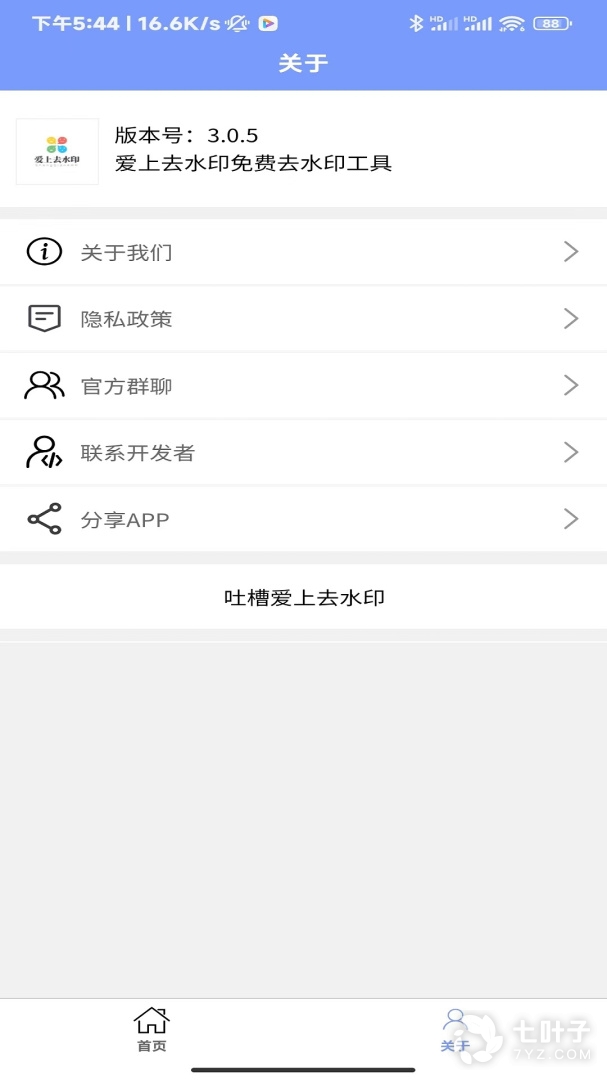This screenshot has height=1080, width=607.
Task: Select 联系开发者 to contact developer
Action: click(303, 453)
